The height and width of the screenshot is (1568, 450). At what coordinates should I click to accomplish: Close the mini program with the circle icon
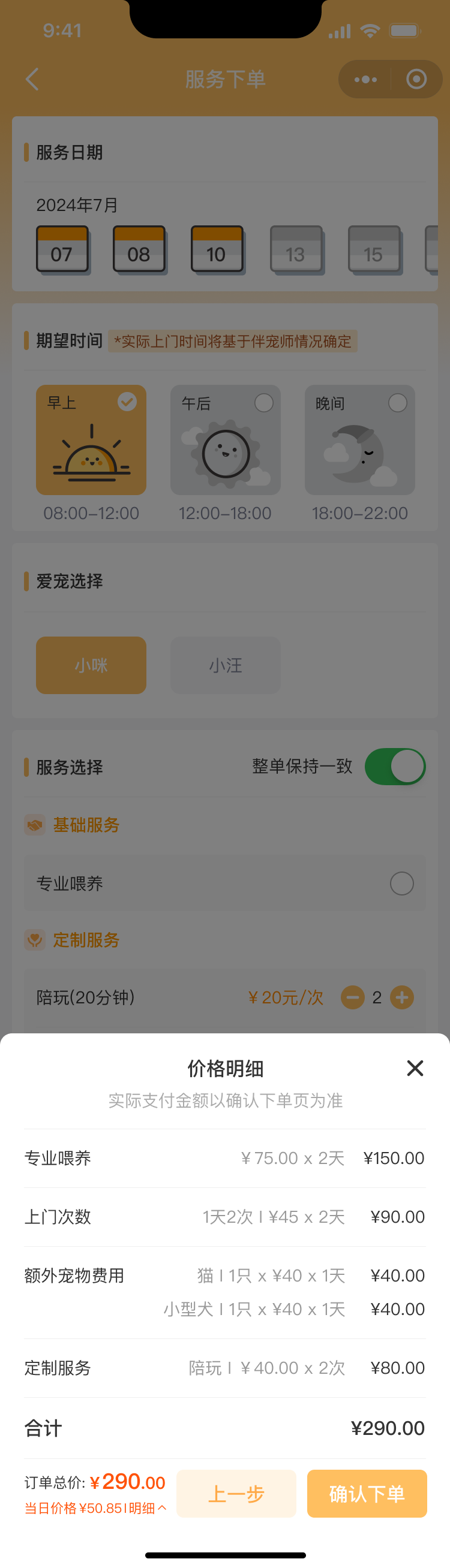(x=416, y=79)
